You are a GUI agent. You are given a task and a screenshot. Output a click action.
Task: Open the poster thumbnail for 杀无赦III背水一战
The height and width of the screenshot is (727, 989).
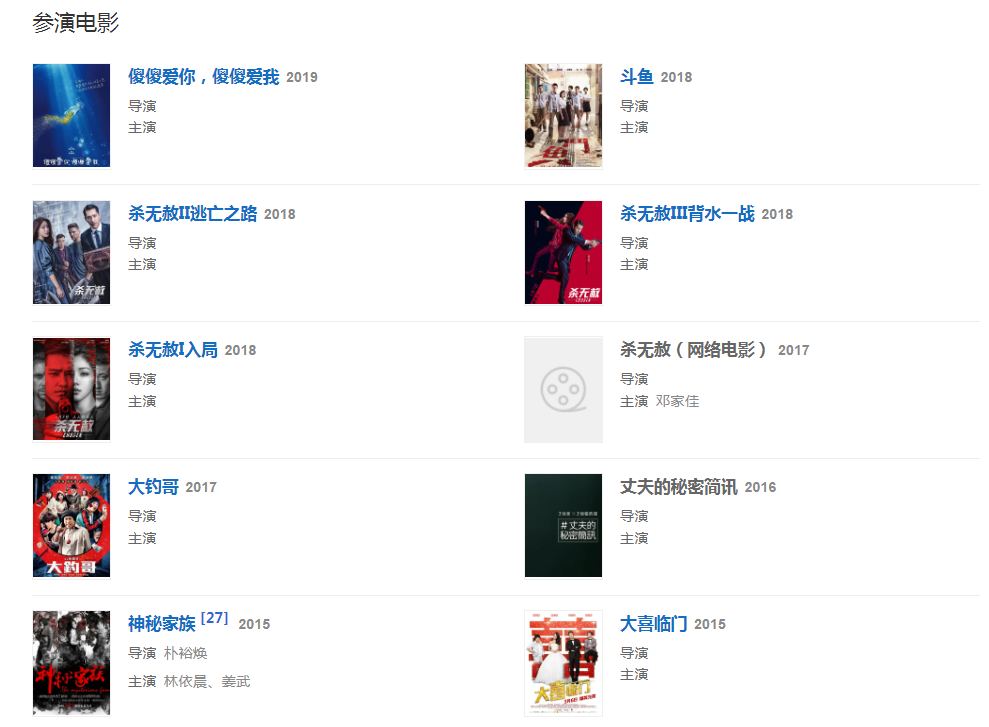(x=563, y=252)
